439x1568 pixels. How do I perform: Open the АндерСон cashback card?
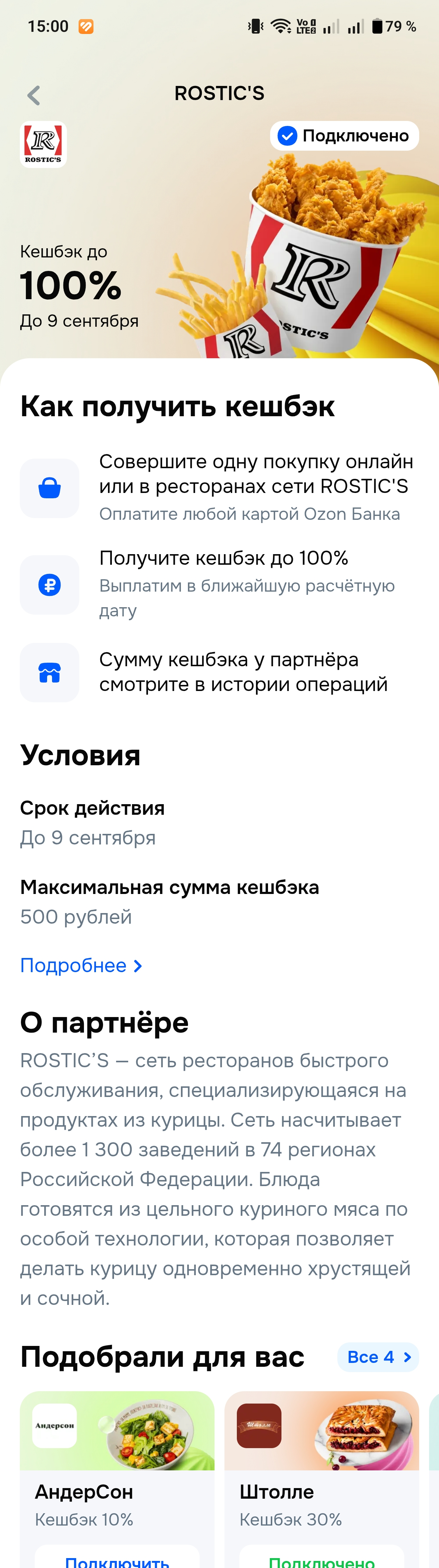(x=117, y=1479)
